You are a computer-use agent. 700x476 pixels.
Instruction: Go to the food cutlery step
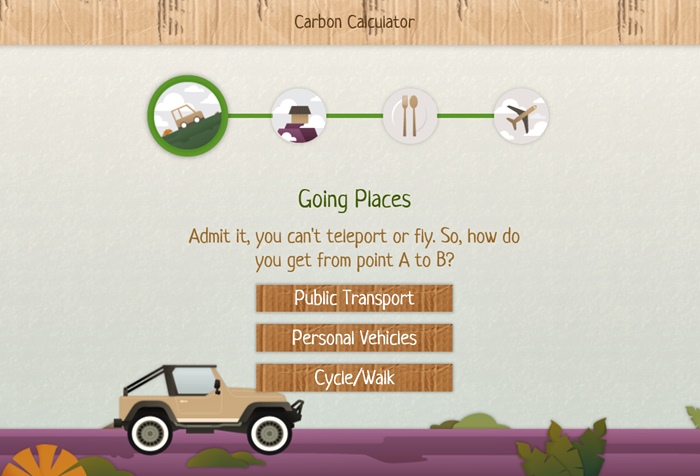coord(410,116)
